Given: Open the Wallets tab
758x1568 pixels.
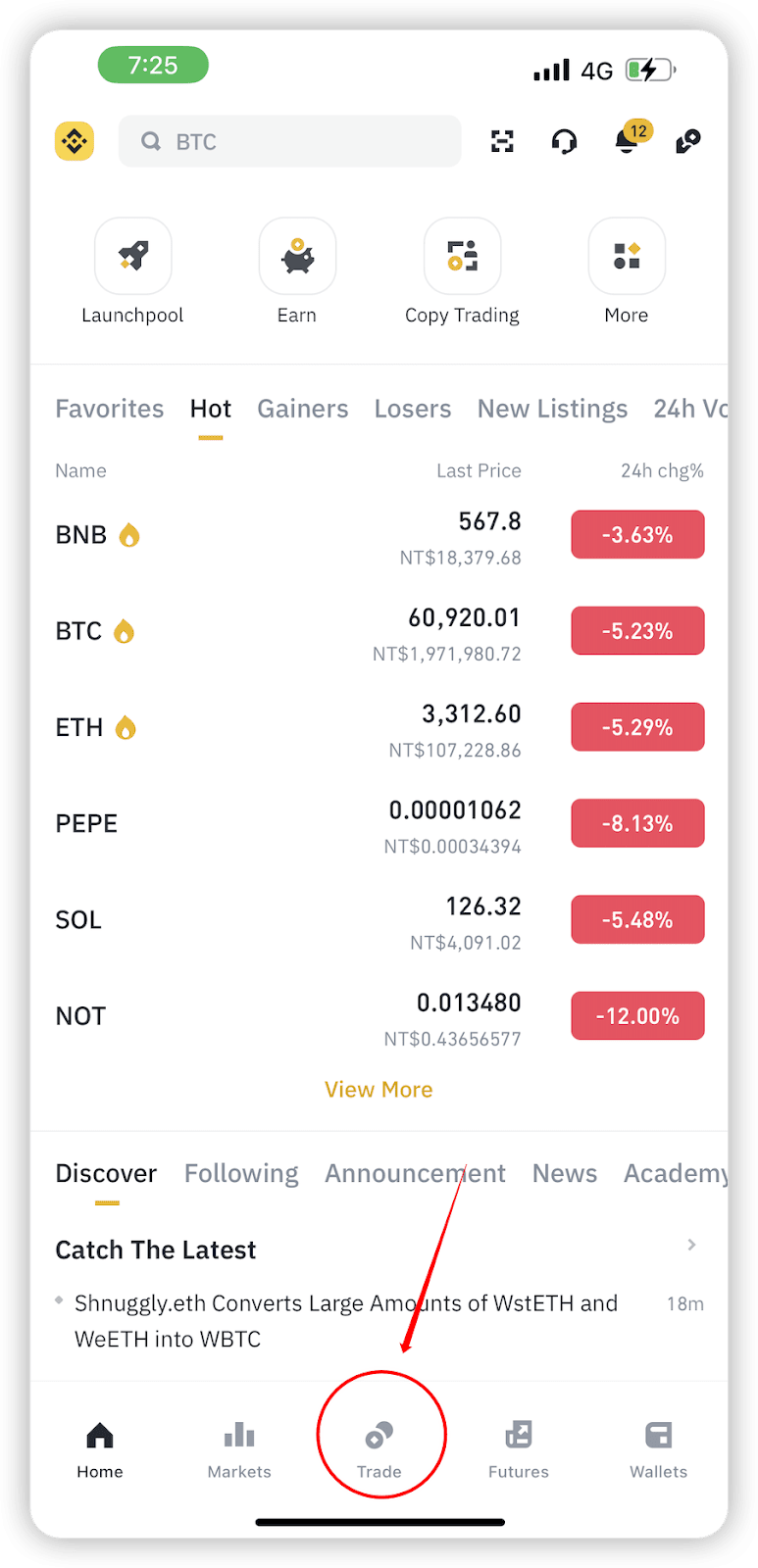Looking at the screenshot, I should (658, 1448).
